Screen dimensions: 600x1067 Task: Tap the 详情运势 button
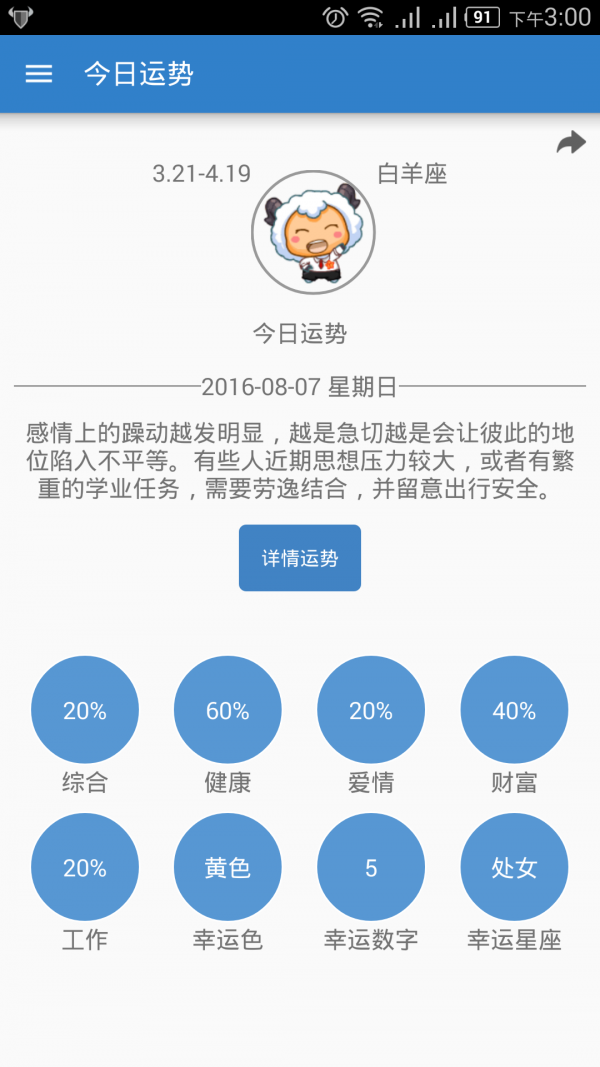pyautogui.click(x=300, y=558)
